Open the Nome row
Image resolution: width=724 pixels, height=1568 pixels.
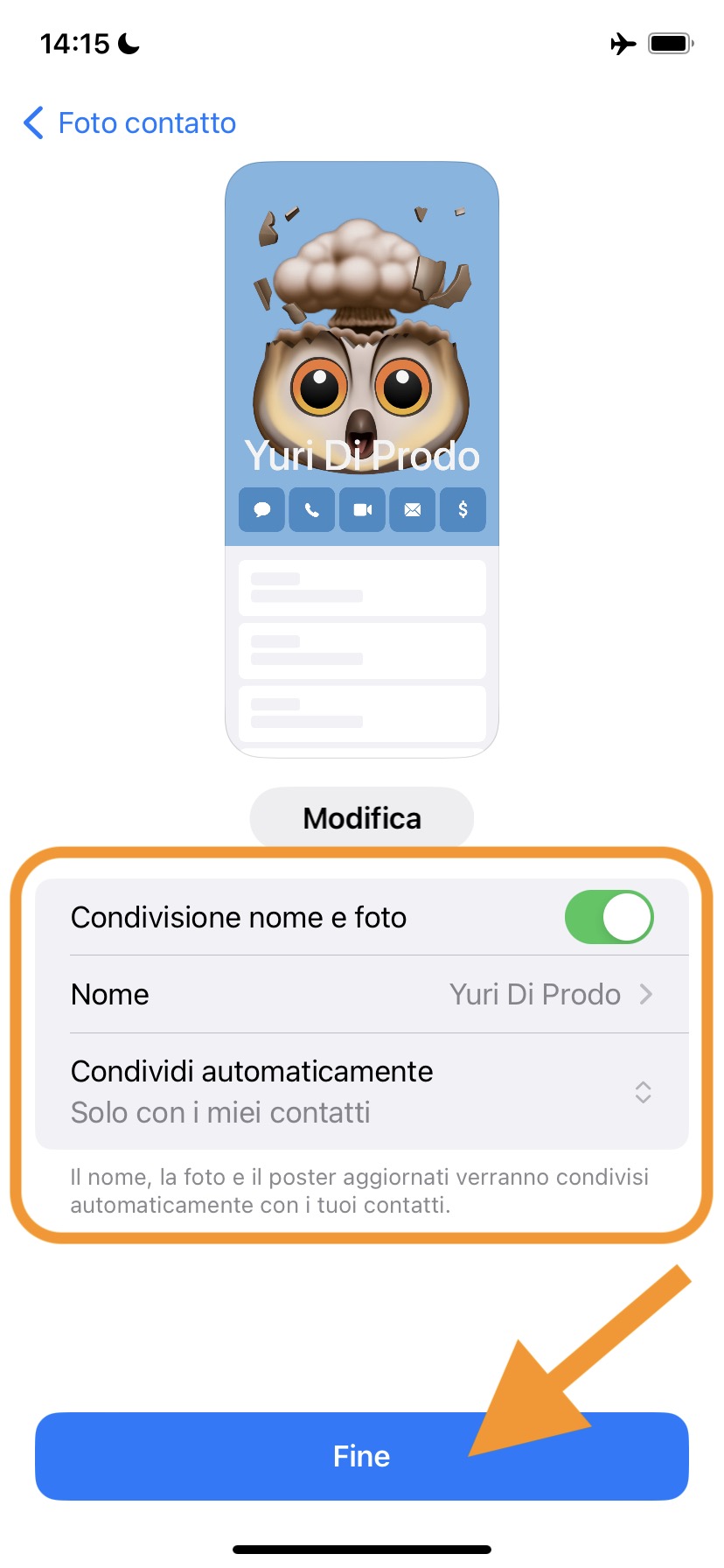(x=362, y=995)
